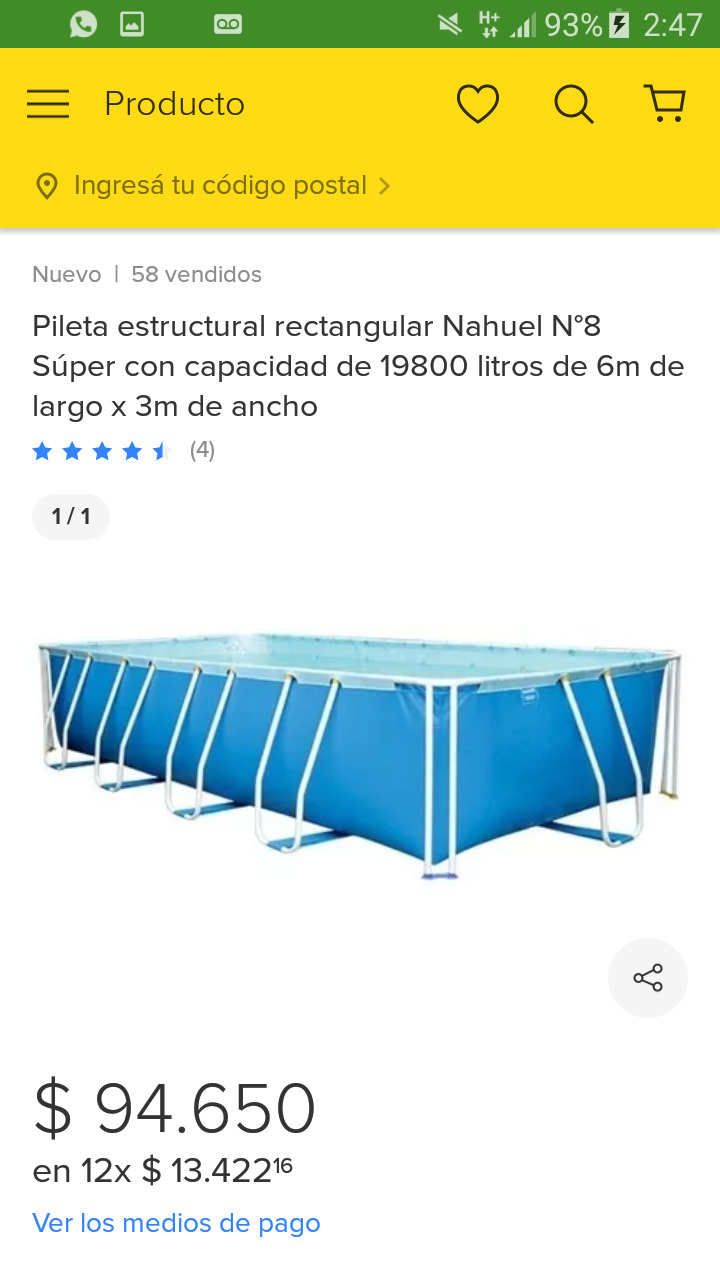Open the pool product photo

pos(360,755)
